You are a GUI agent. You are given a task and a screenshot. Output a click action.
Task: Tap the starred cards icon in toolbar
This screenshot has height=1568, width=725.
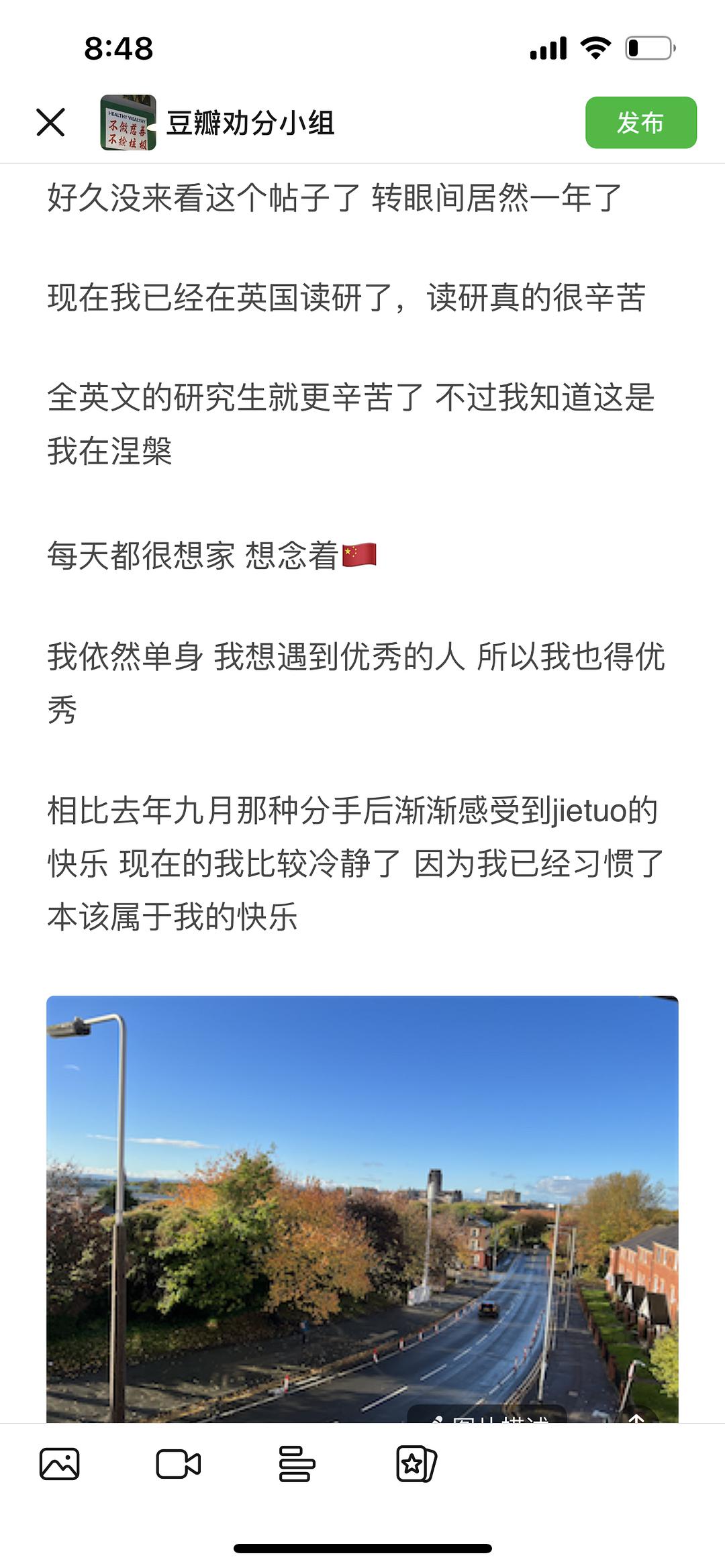pyautogui.click(x=416, y=1463)
